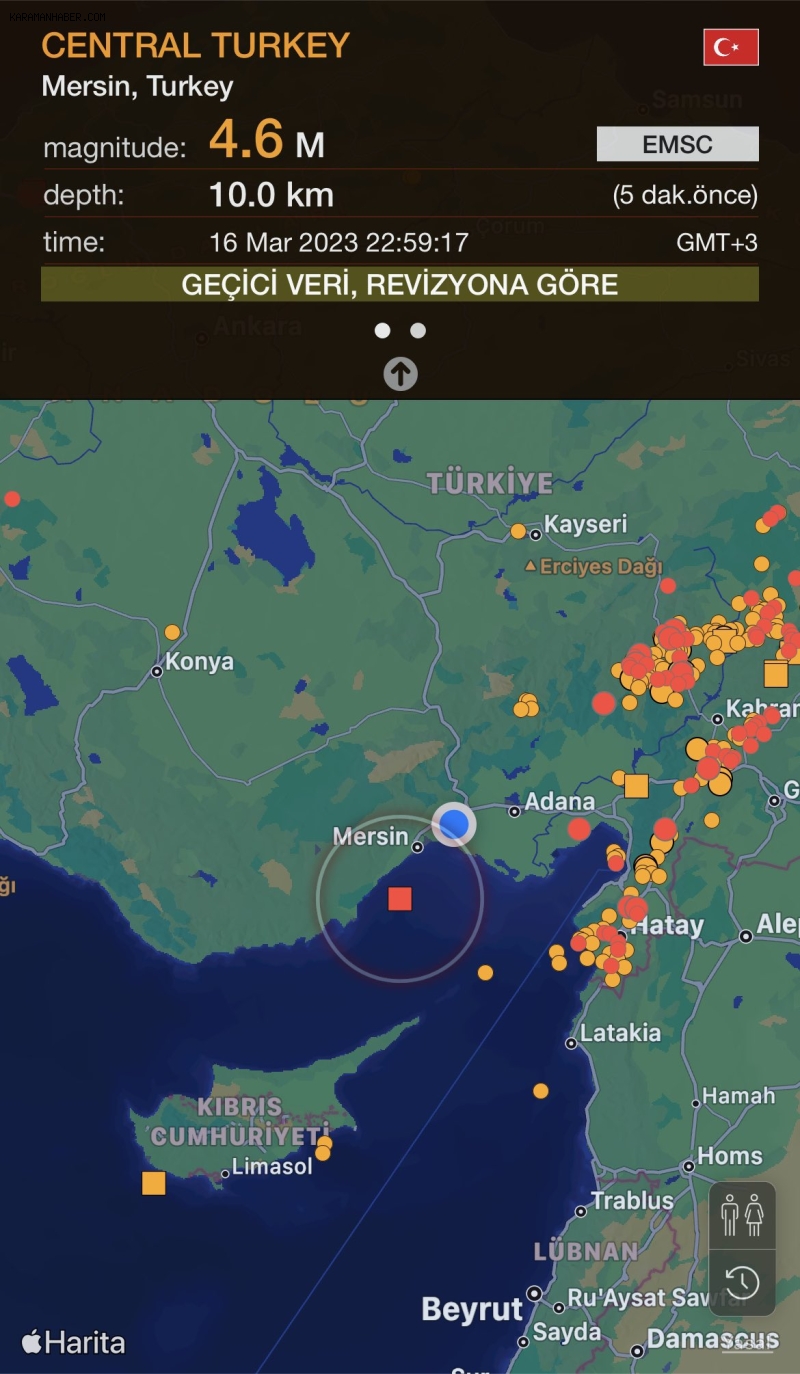Tap the EMSC source button
This screenshot has height=1374, width=800.
[x=677, y=144]
